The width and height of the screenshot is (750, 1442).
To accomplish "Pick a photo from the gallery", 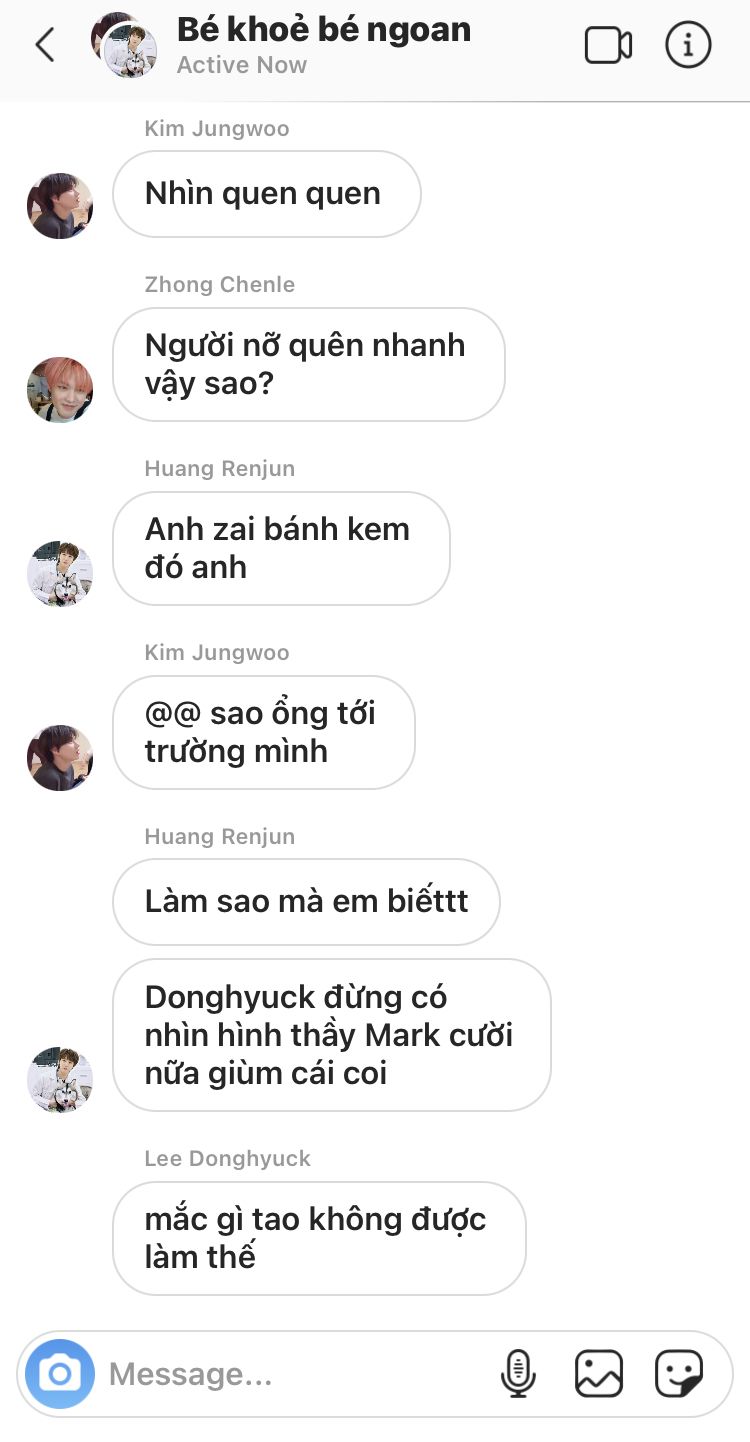I will tap(599, 1374).
